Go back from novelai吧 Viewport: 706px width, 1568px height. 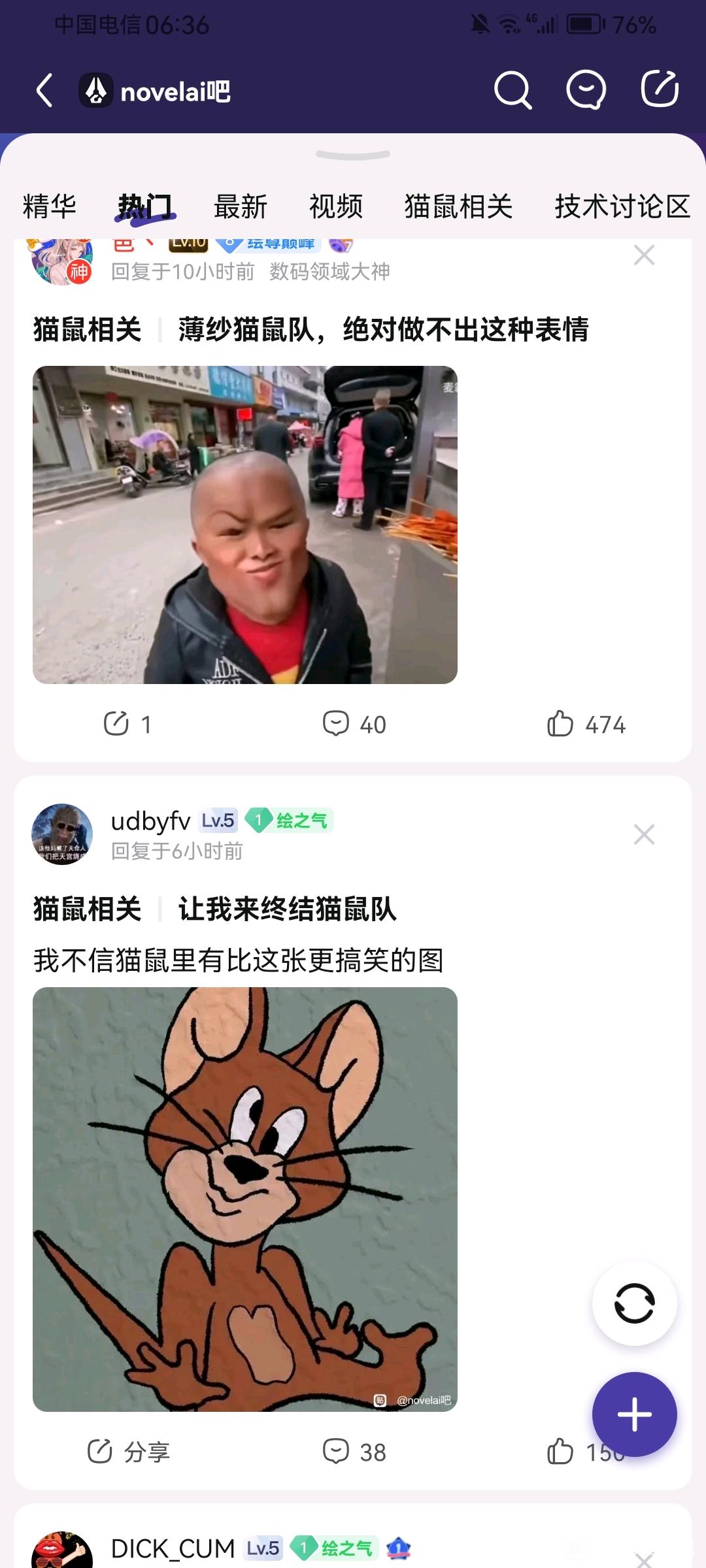click(44, 90)
